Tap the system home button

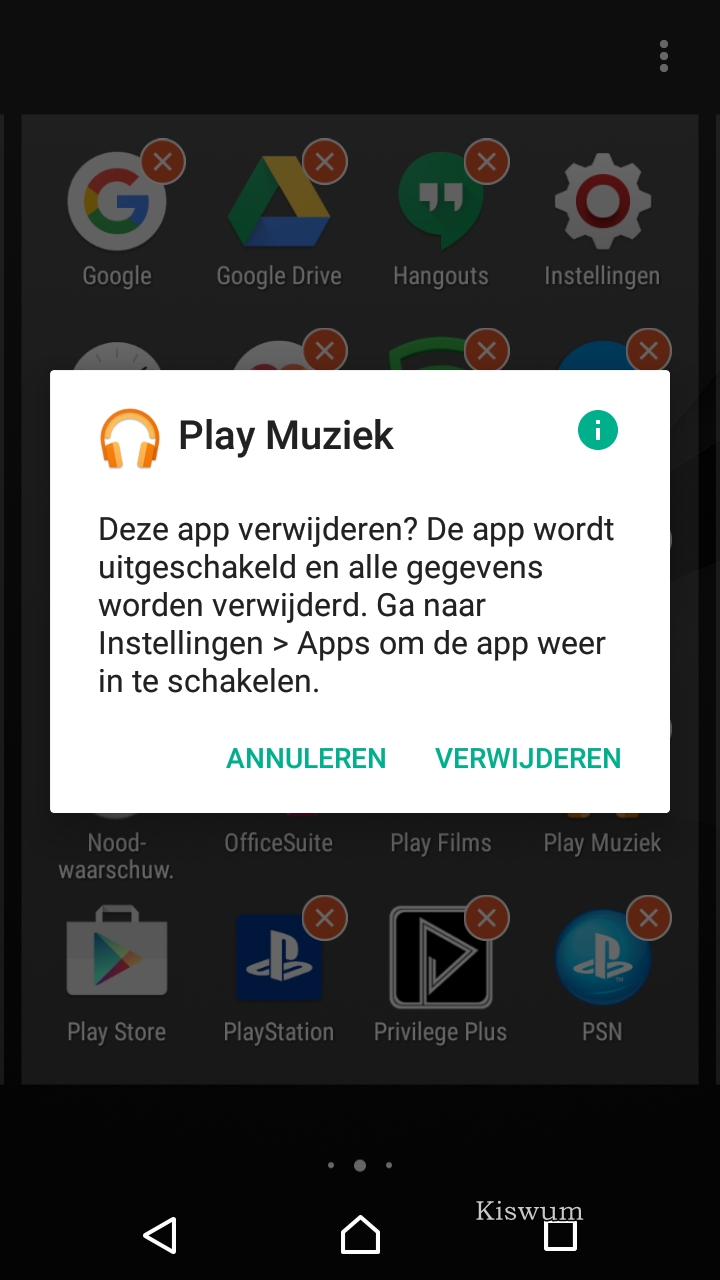pyautogui.click(x=360, y=1235)
